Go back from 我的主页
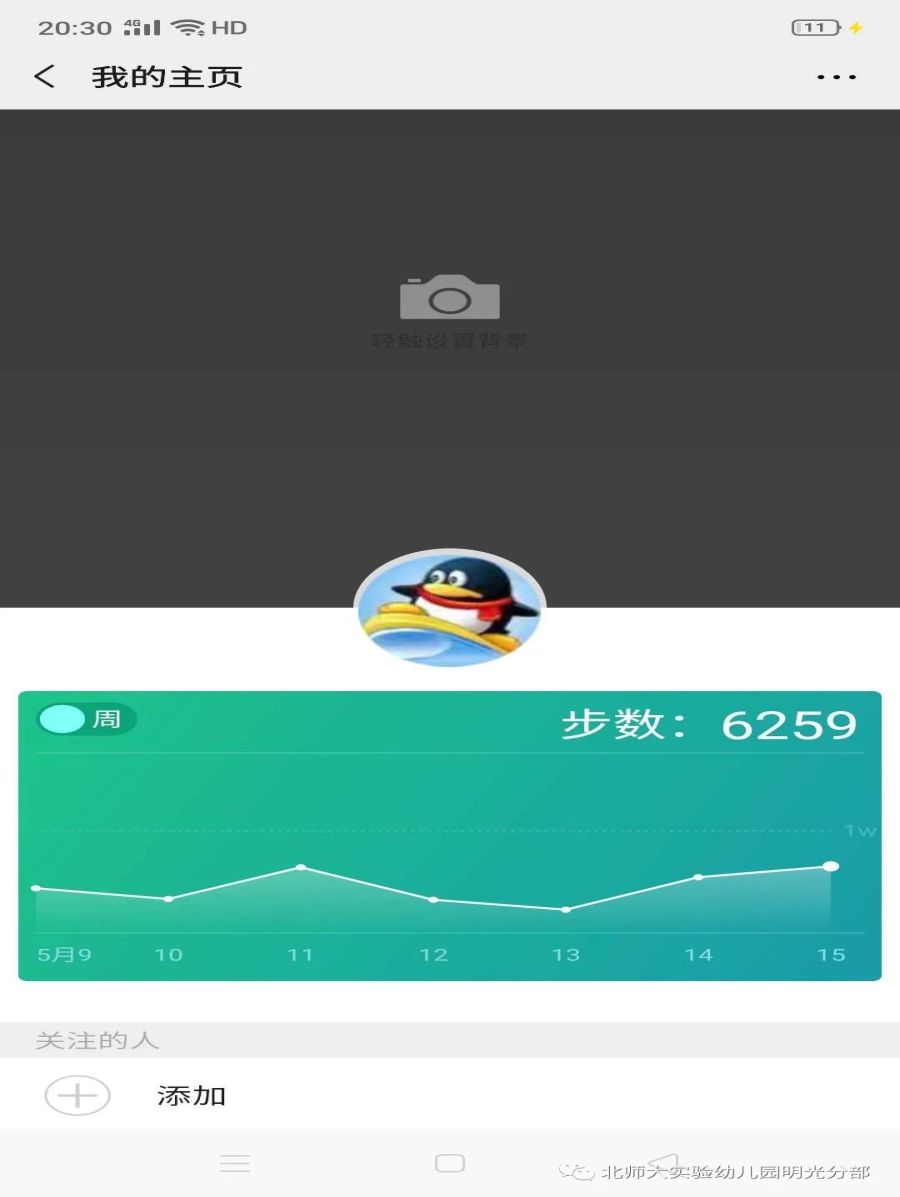The image size is (900, 1197). 44,77
